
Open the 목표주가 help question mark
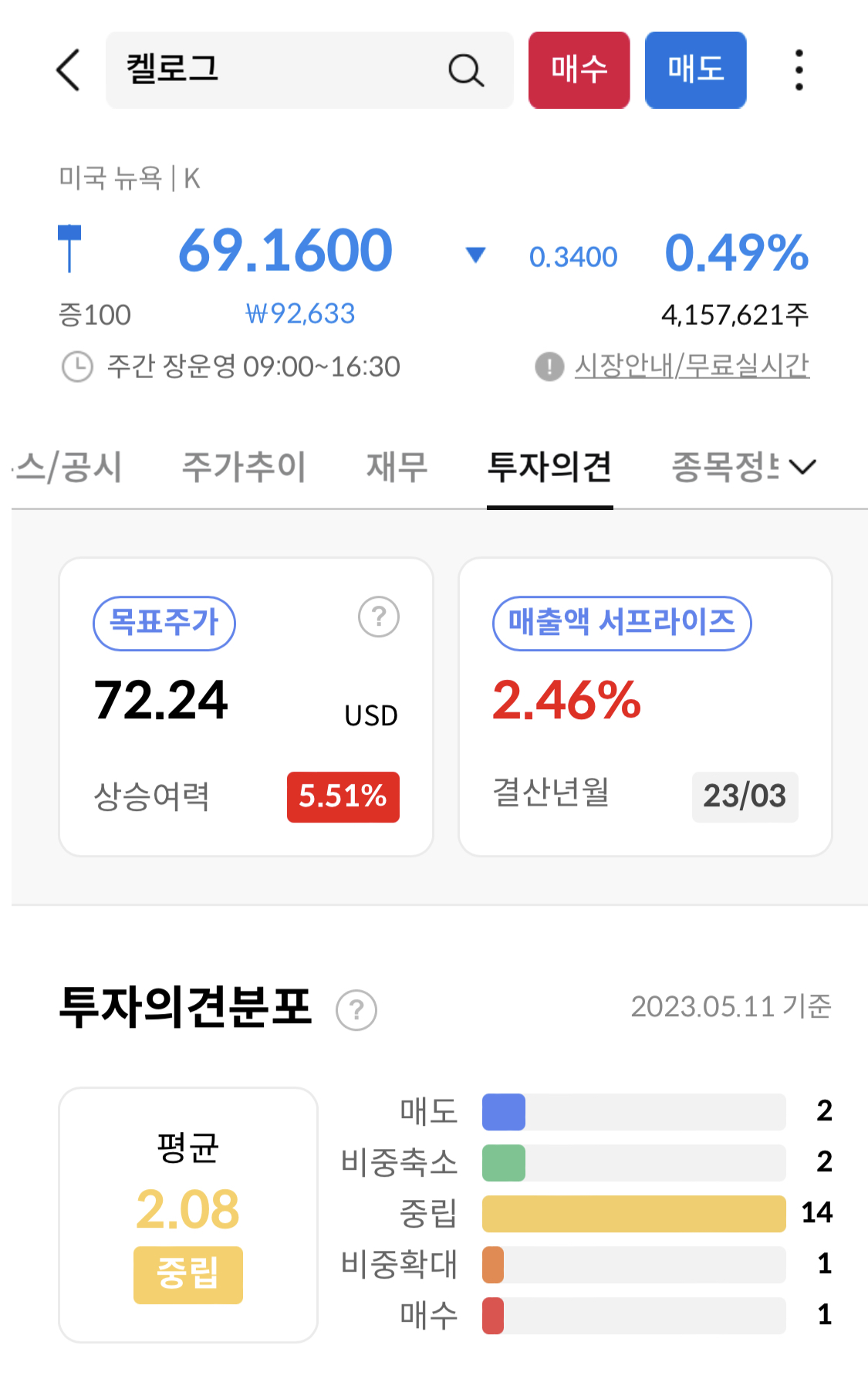click(x=377, y=617)
